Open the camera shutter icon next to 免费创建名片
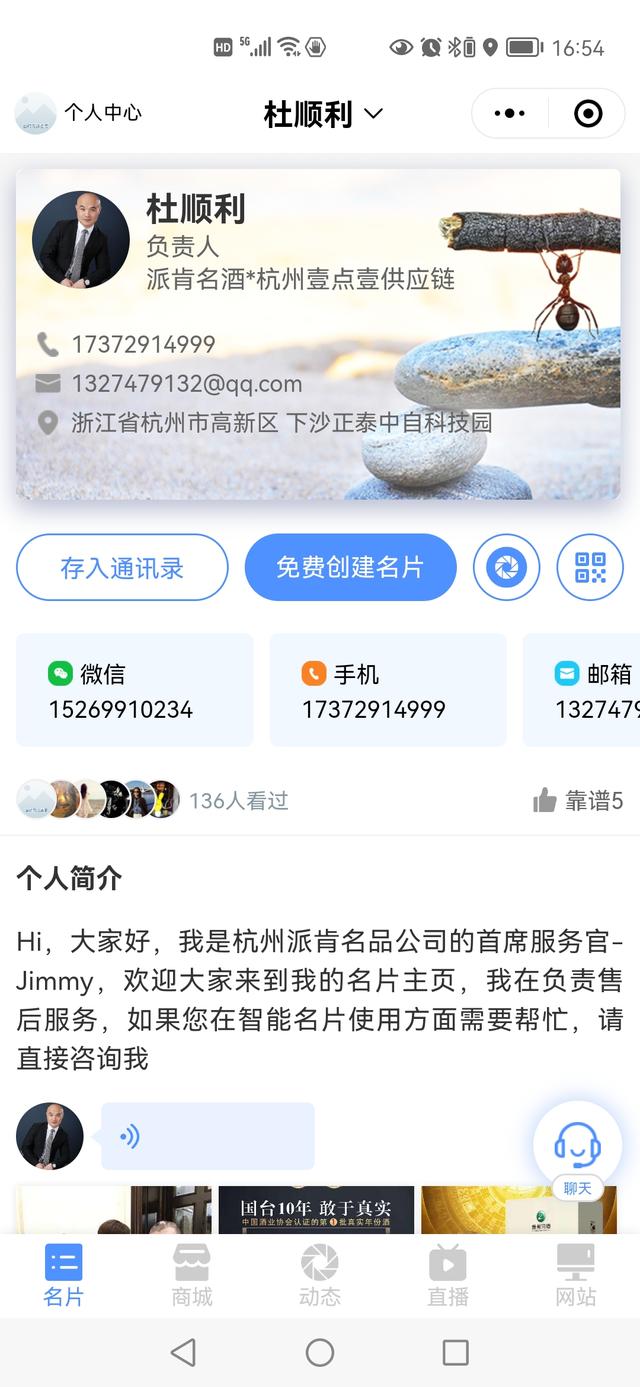Viewport: 640px width, 1387px height. click(x=506, y=568)
